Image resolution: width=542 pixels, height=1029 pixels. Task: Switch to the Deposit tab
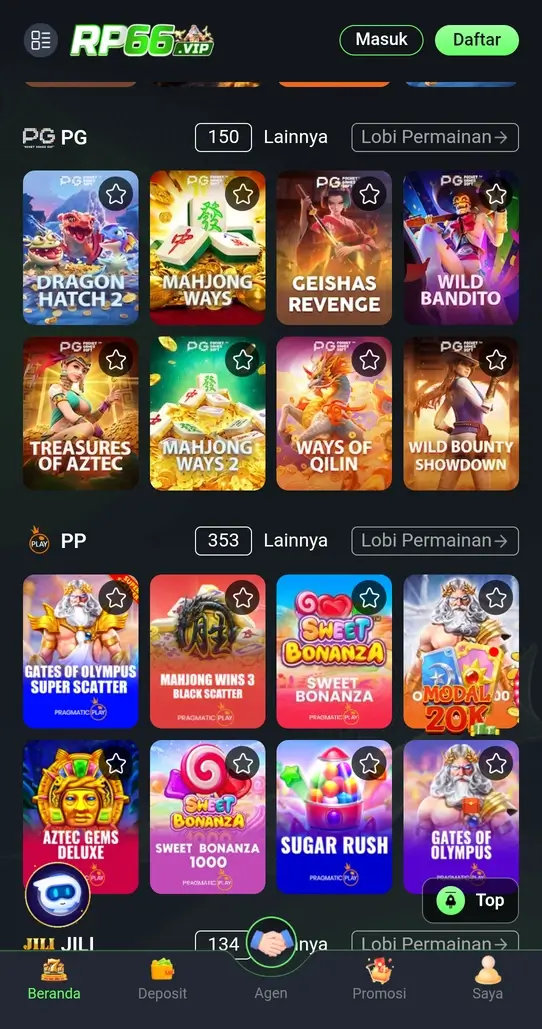click(x=162, y=978)
